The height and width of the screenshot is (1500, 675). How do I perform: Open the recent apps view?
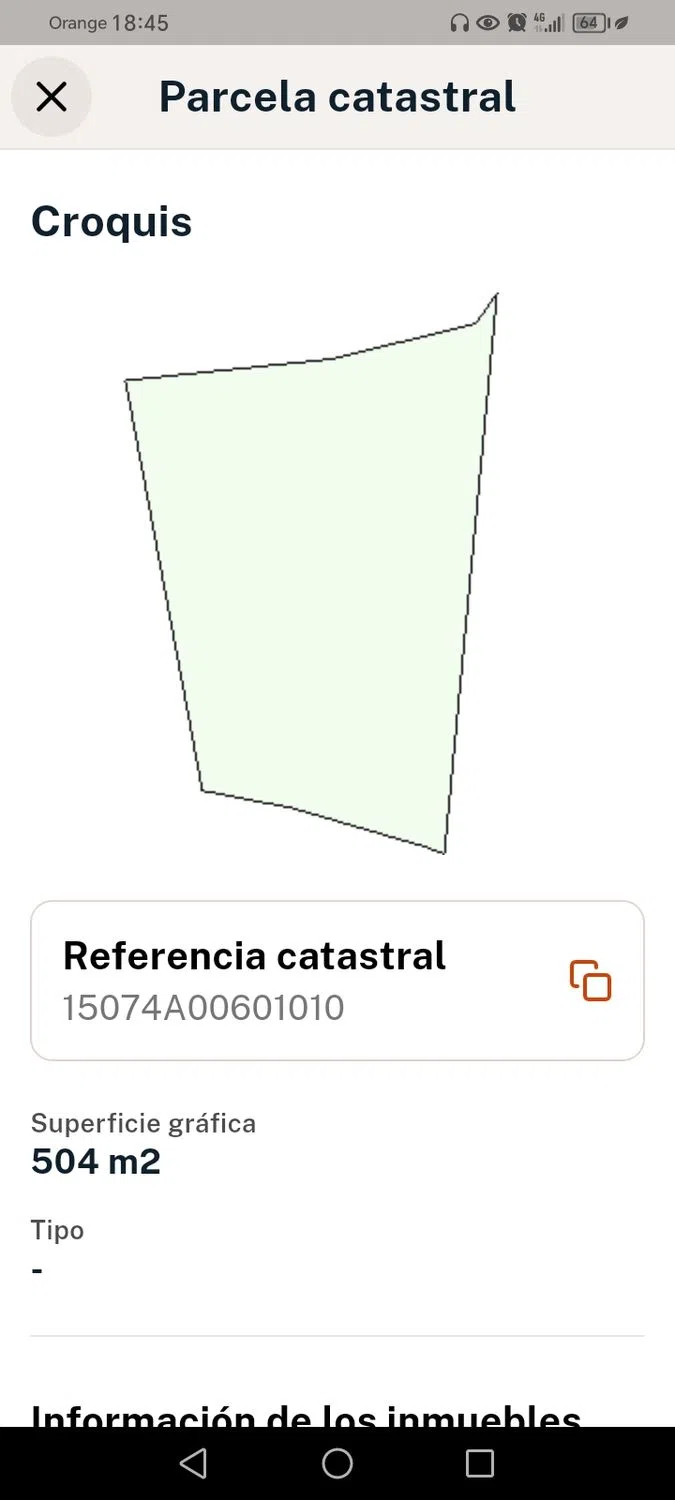pyautogui.click(x=480, y=1464)
